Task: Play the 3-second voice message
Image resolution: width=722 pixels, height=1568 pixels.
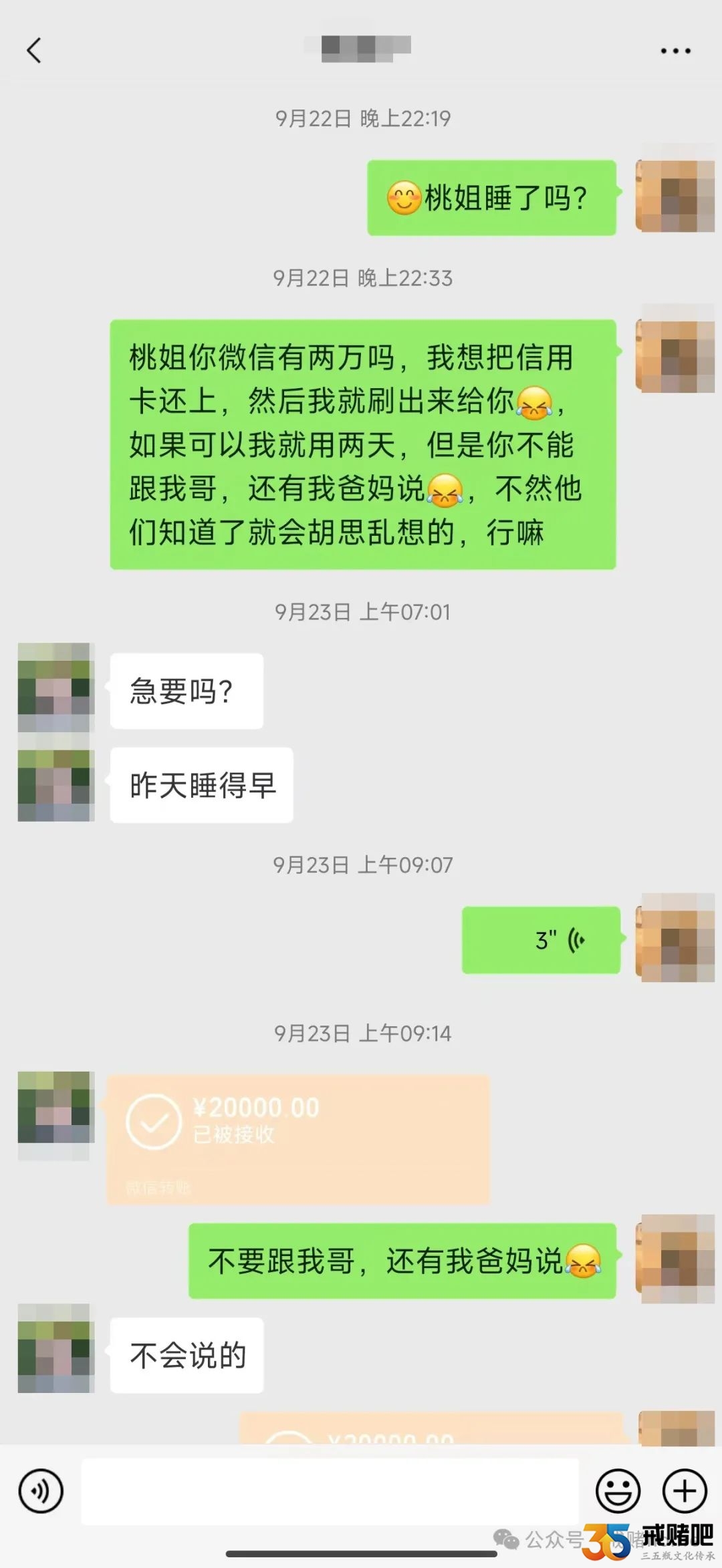Action: pos(541,940)
